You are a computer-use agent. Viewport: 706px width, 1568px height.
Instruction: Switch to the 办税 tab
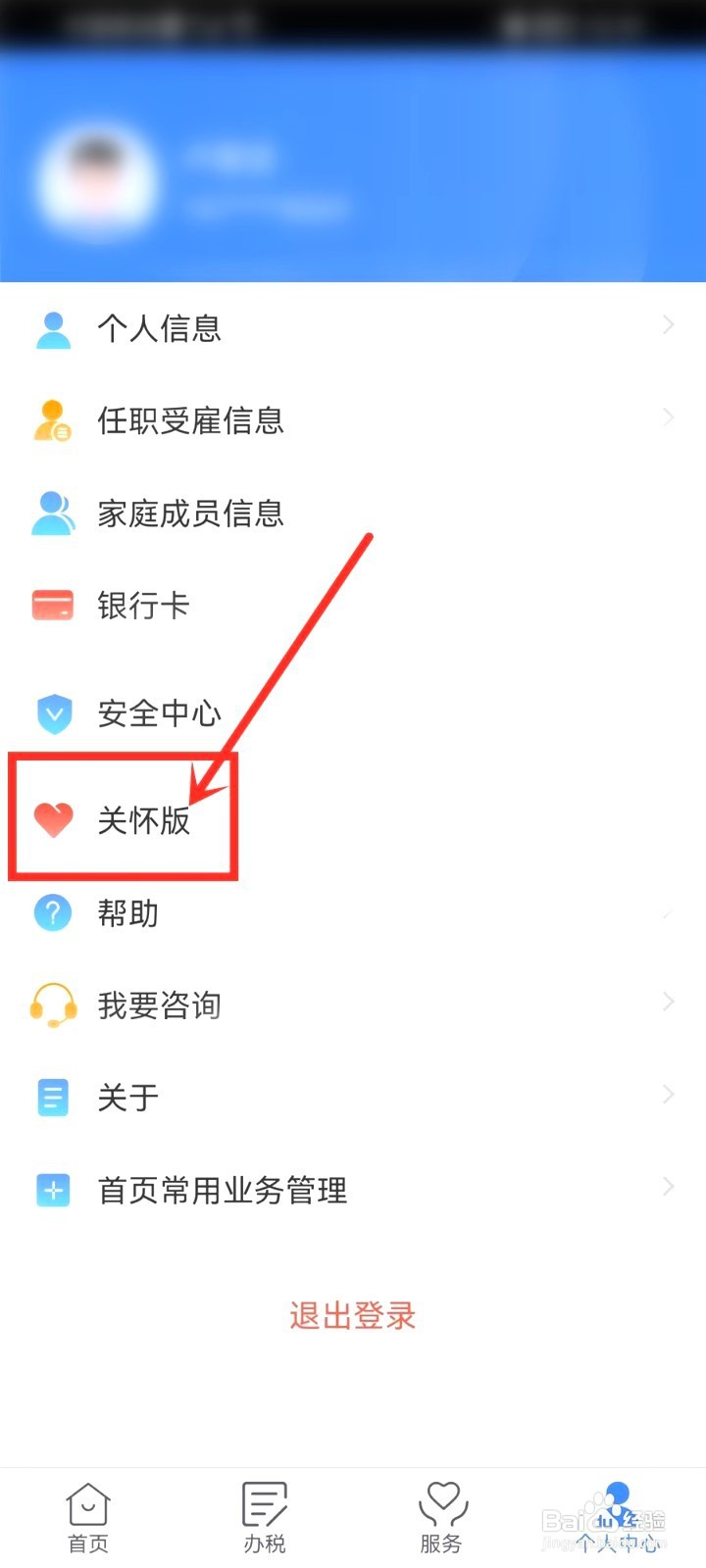(x=263, y=1514)
